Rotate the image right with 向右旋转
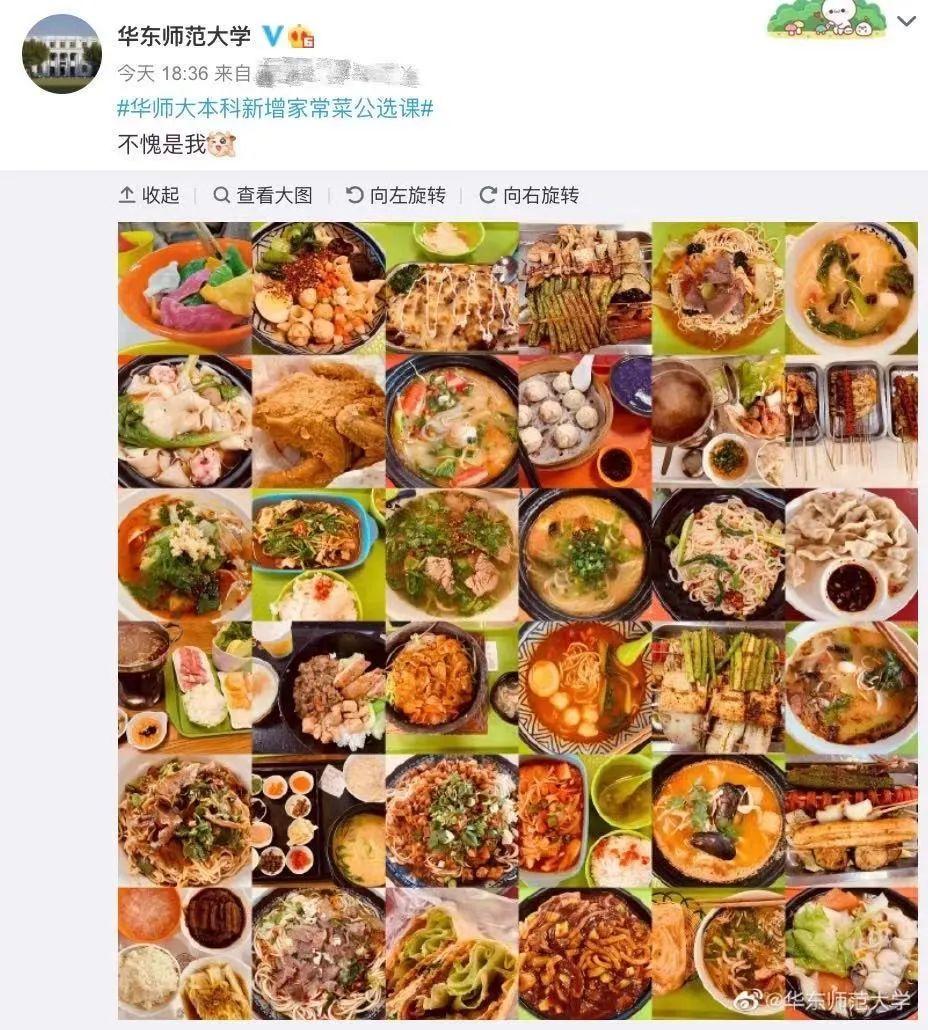Screen dimensions: 928x1030 pyautogui.click(x=529, y=195)
